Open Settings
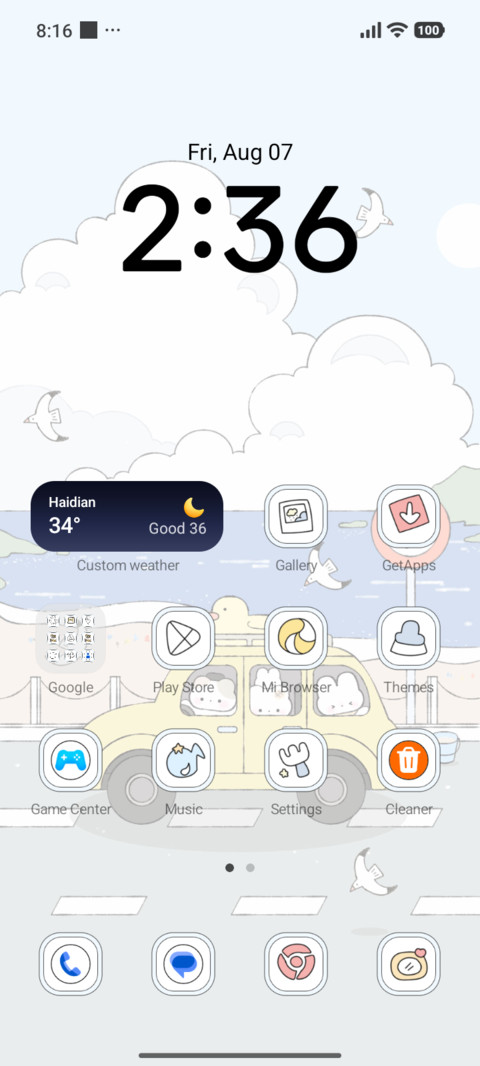 pos(296,760)
